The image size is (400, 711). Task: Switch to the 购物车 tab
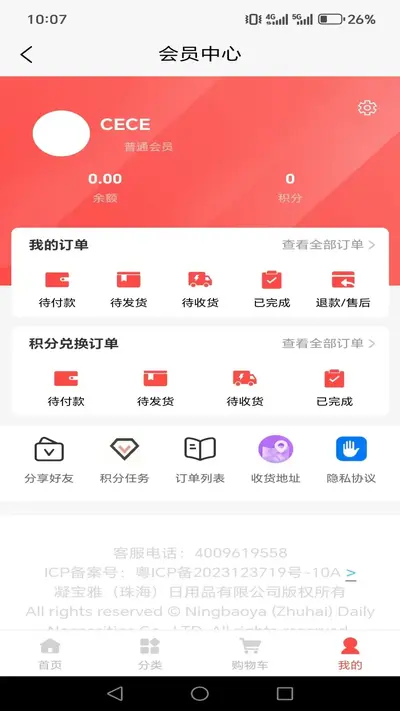250,654
